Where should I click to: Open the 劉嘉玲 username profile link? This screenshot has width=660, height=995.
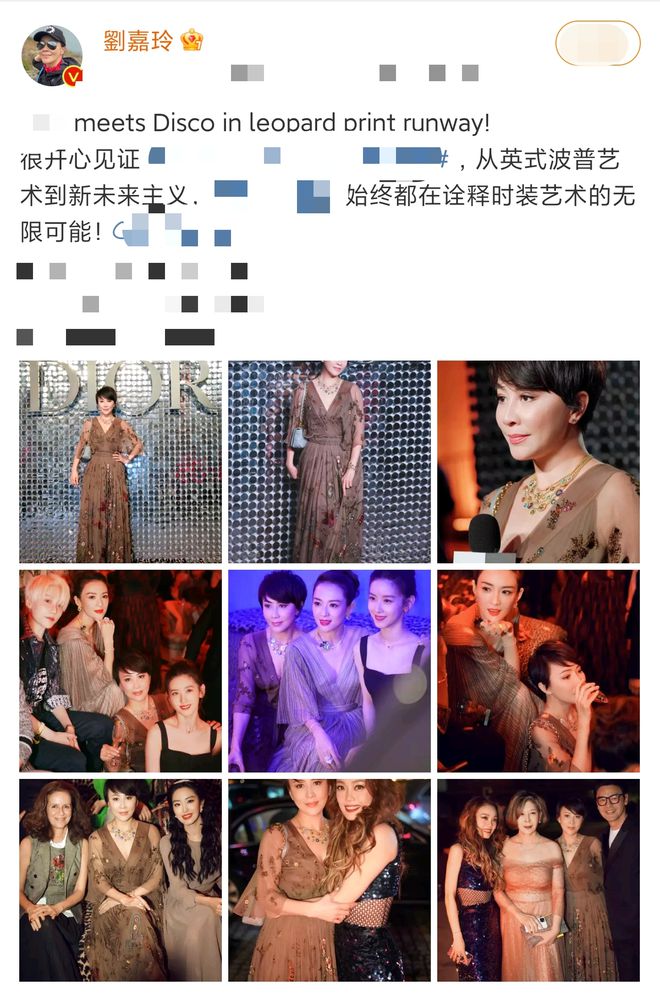[x=138, y=41]
